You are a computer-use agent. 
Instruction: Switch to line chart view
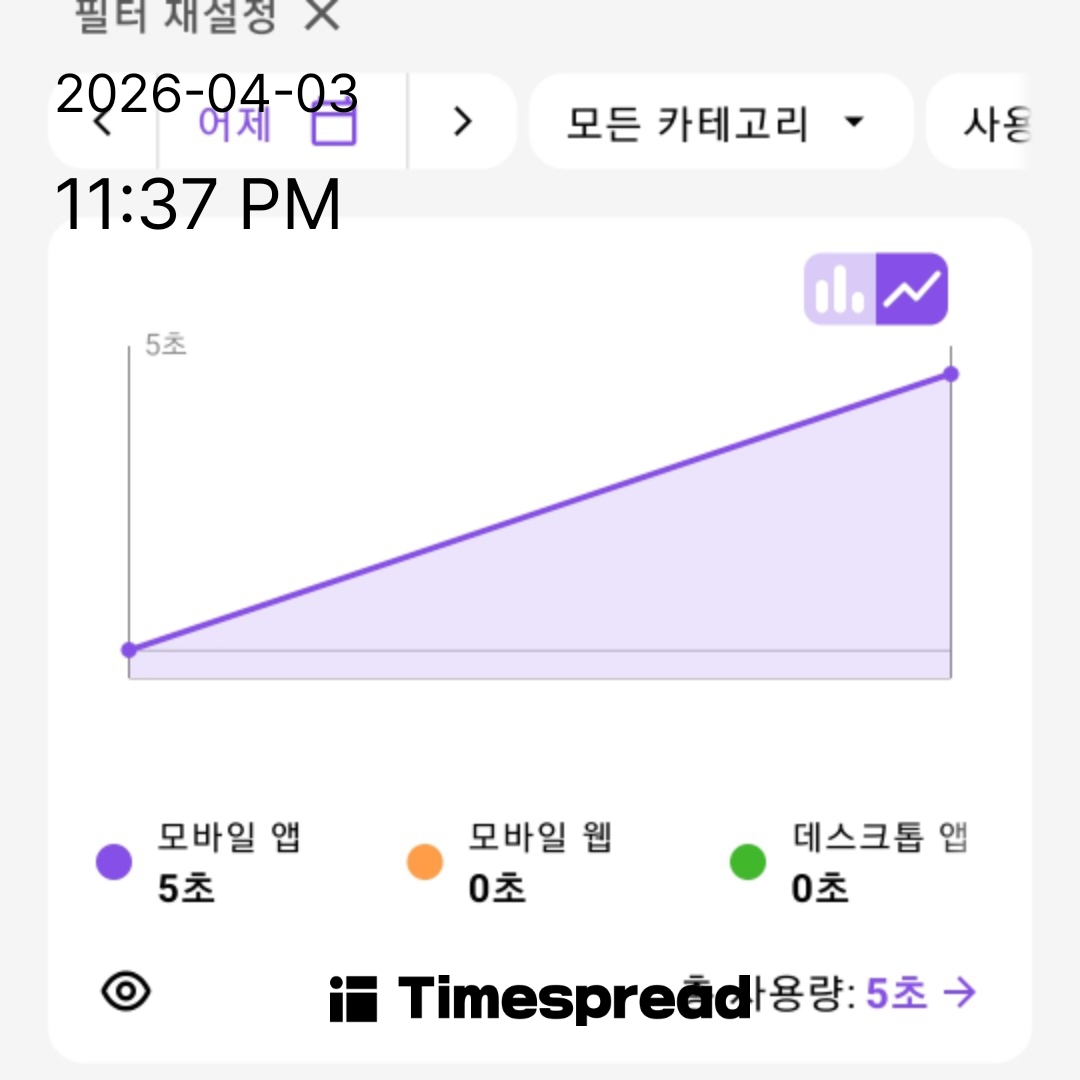coord(912,289)
